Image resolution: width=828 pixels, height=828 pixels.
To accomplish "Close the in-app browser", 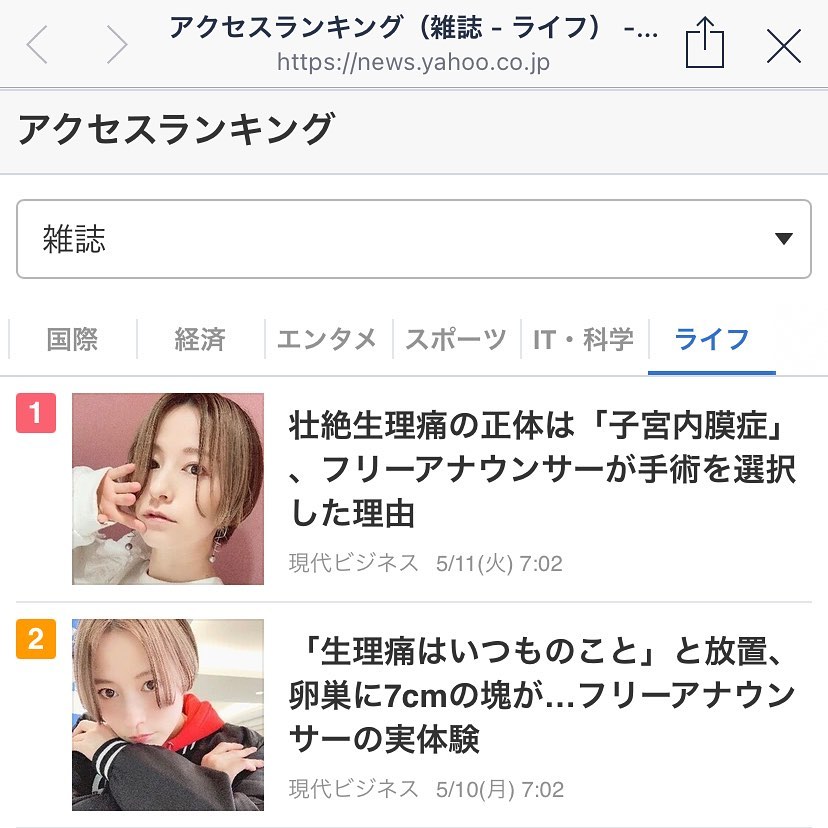I will pyautogui.click(x=783, y=45).
